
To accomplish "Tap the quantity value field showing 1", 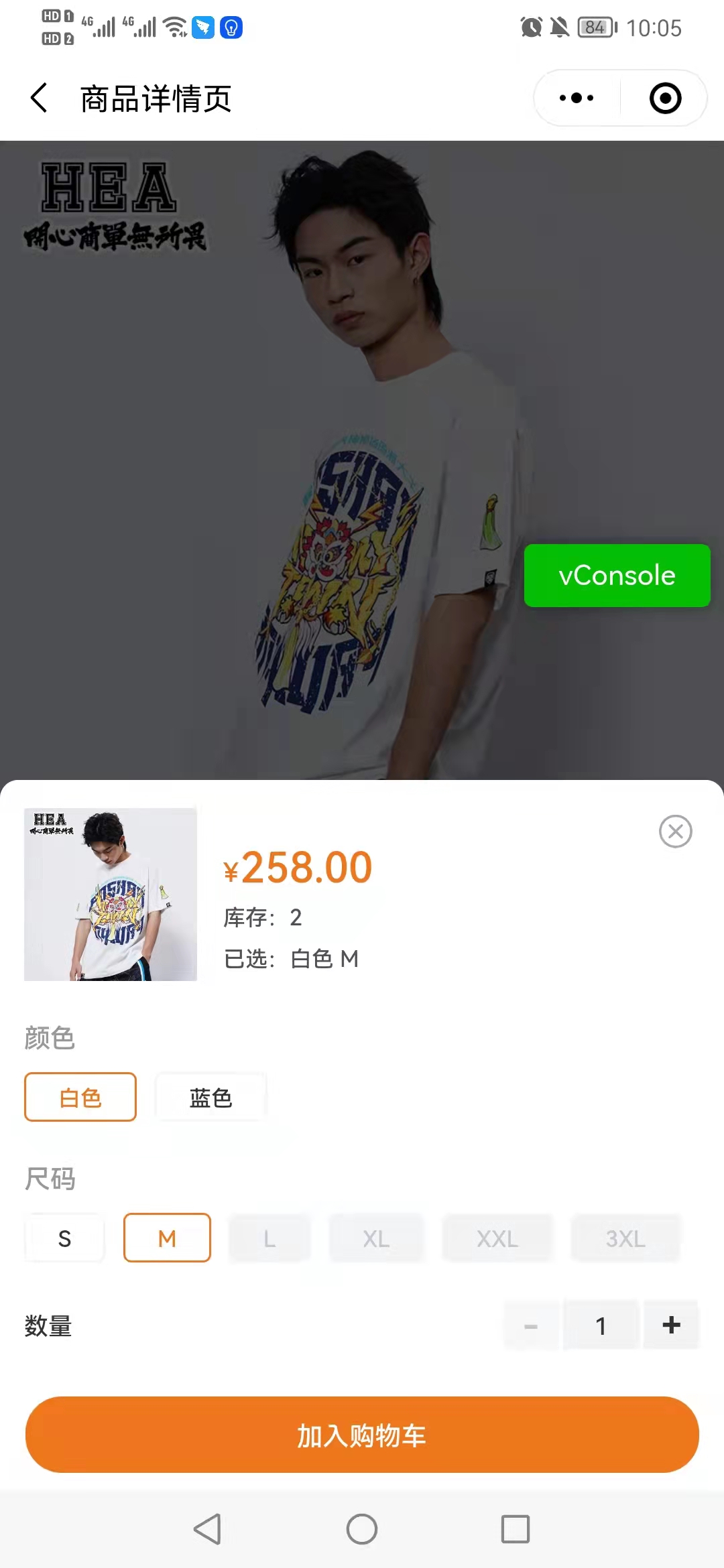I will [x=601, y=1325].
